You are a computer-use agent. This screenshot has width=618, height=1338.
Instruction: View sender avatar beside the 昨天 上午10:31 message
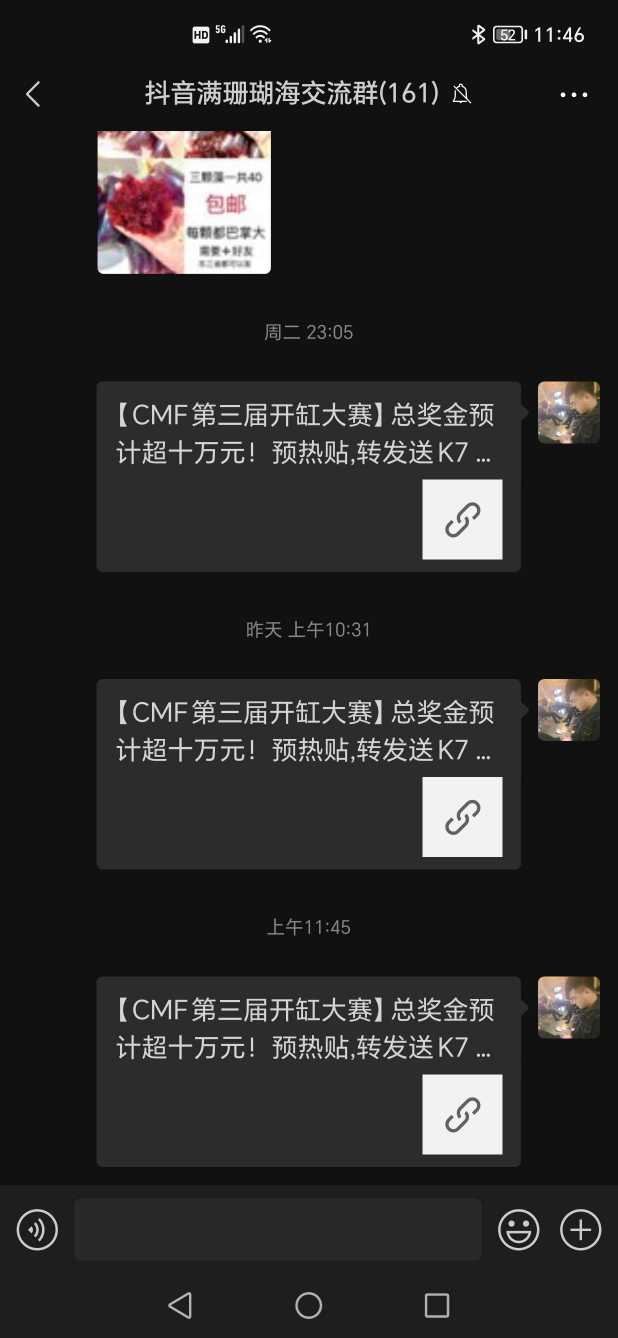point(568,710)
